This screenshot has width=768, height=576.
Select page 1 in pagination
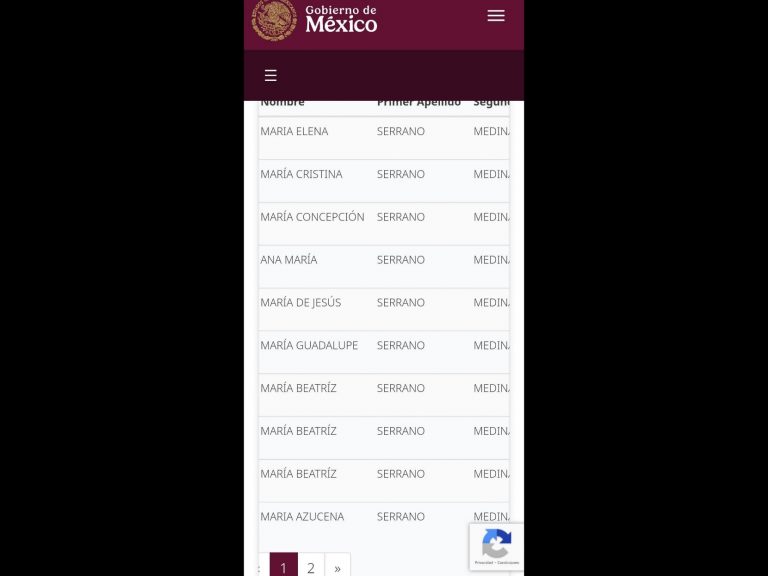(x=283, y=567)
